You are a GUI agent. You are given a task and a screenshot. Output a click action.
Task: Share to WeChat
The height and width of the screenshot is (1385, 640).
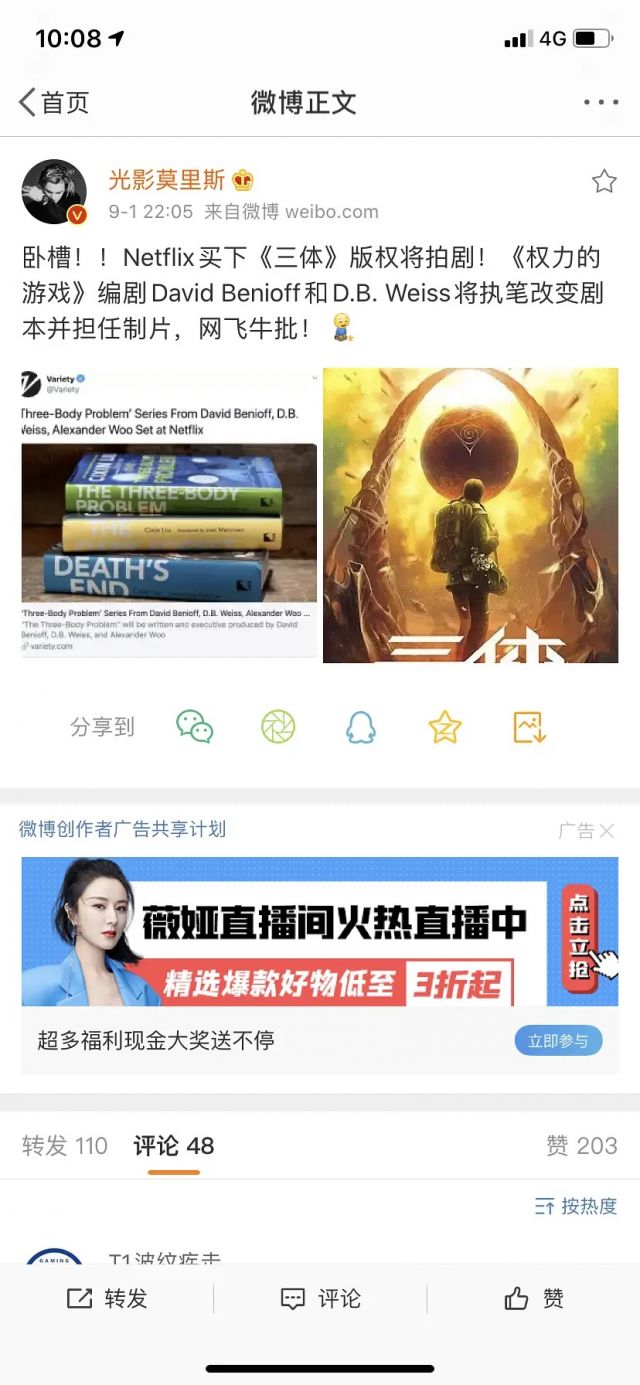[x=194, y=726]
